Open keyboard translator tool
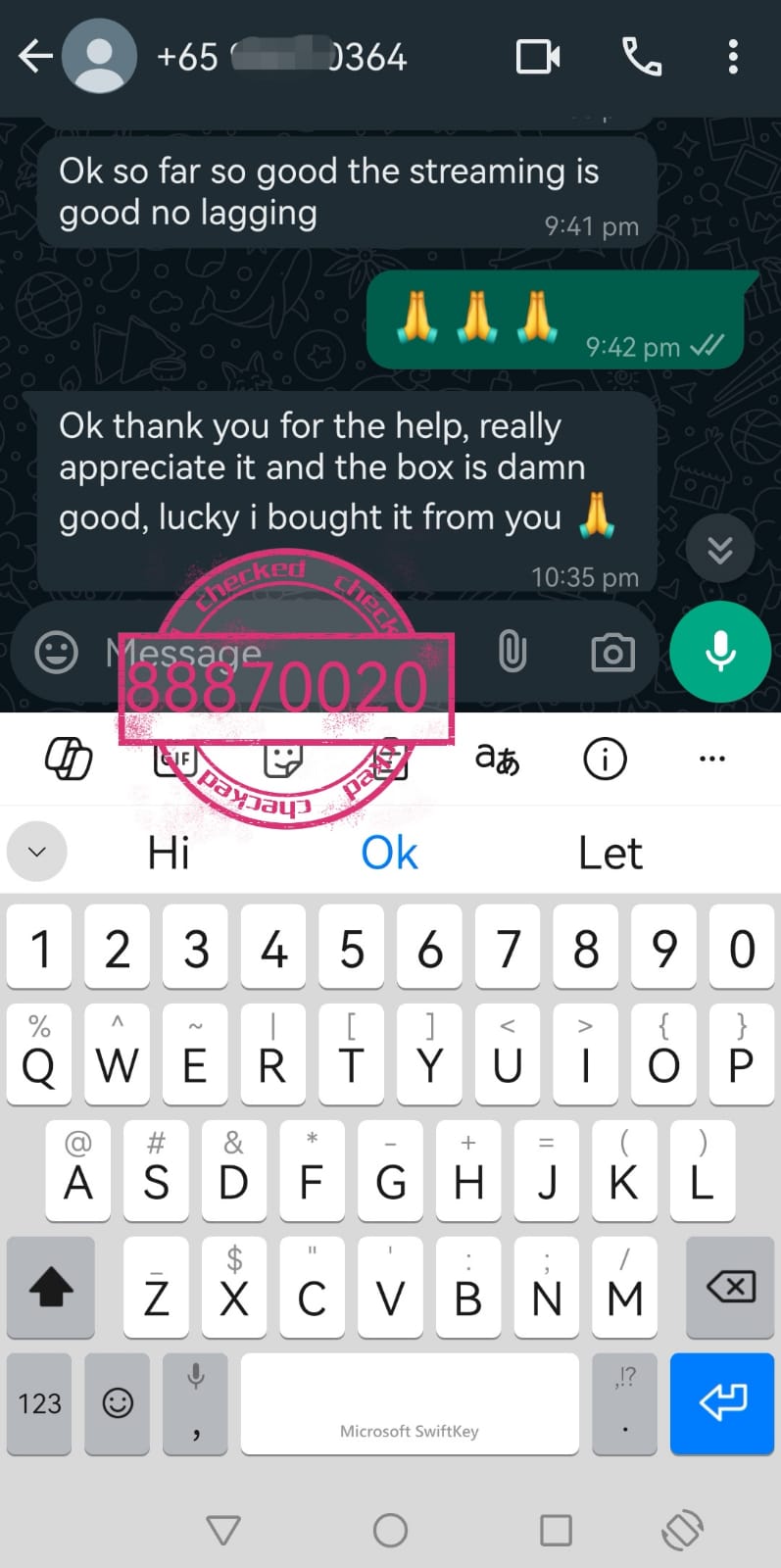Viewport: 781px width, 1568px height. click(x=497, y=759)
